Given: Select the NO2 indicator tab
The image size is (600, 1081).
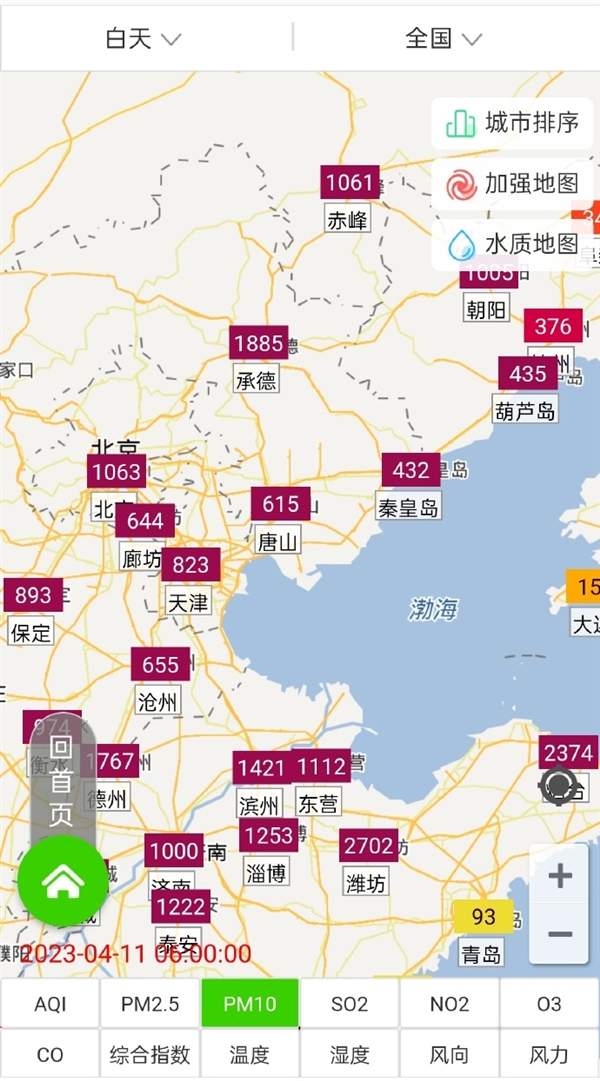Looking at the screenshot, I should 449,1004.
